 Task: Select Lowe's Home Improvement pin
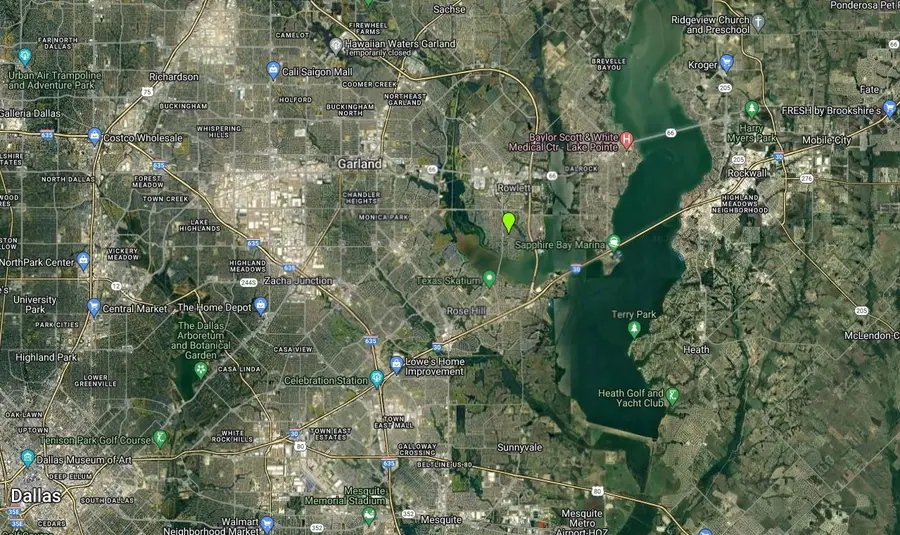click(x=397, y=361)
